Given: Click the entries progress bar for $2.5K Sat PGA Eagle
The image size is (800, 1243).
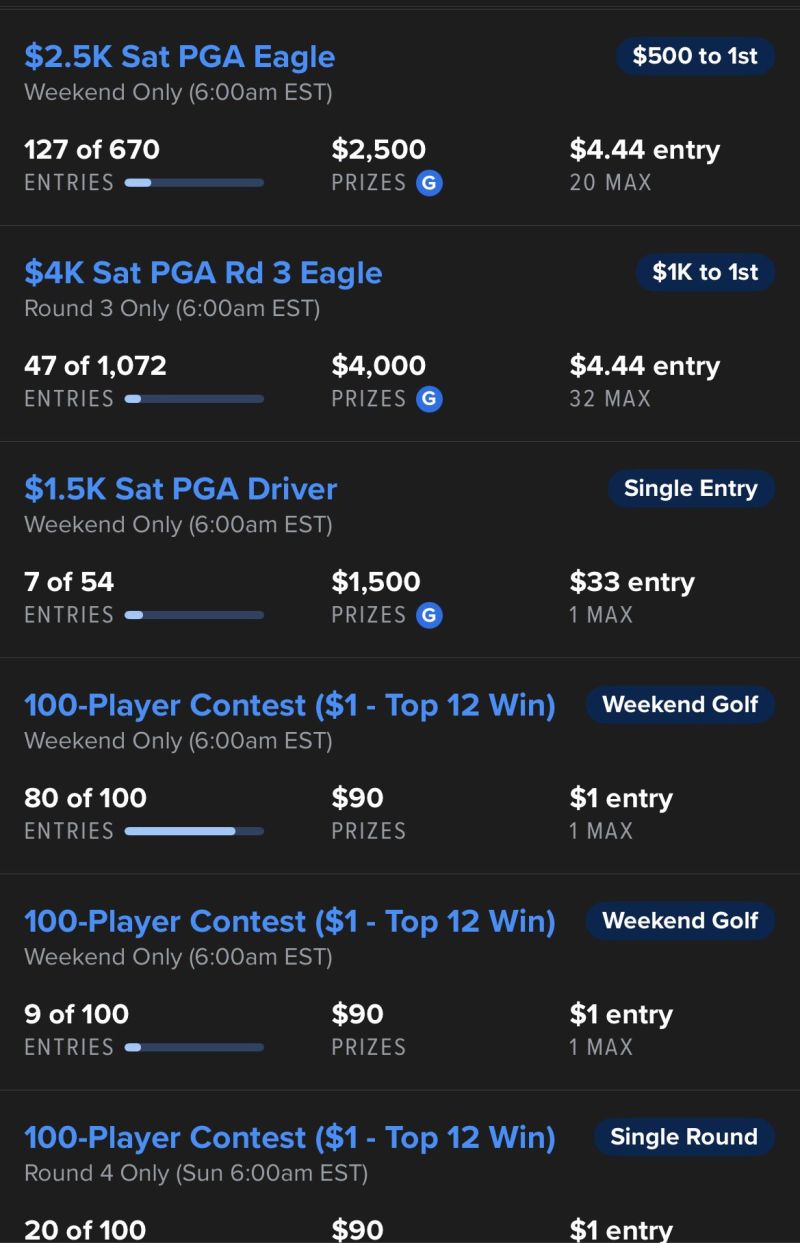Looking at the screenshot, I should click(195, 183).
